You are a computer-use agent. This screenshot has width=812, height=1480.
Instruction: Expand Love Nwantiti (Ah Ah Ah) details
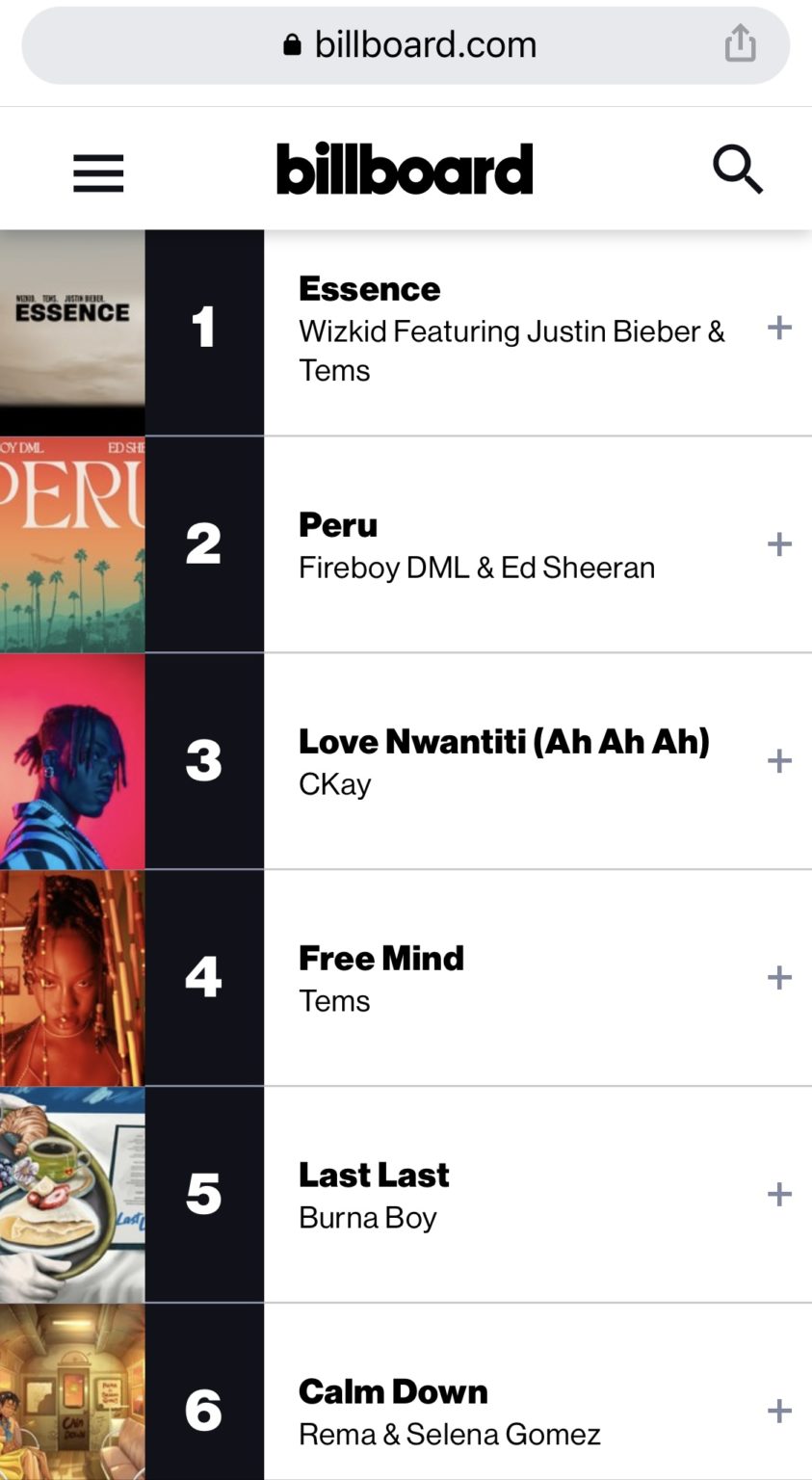click(779, 761)
